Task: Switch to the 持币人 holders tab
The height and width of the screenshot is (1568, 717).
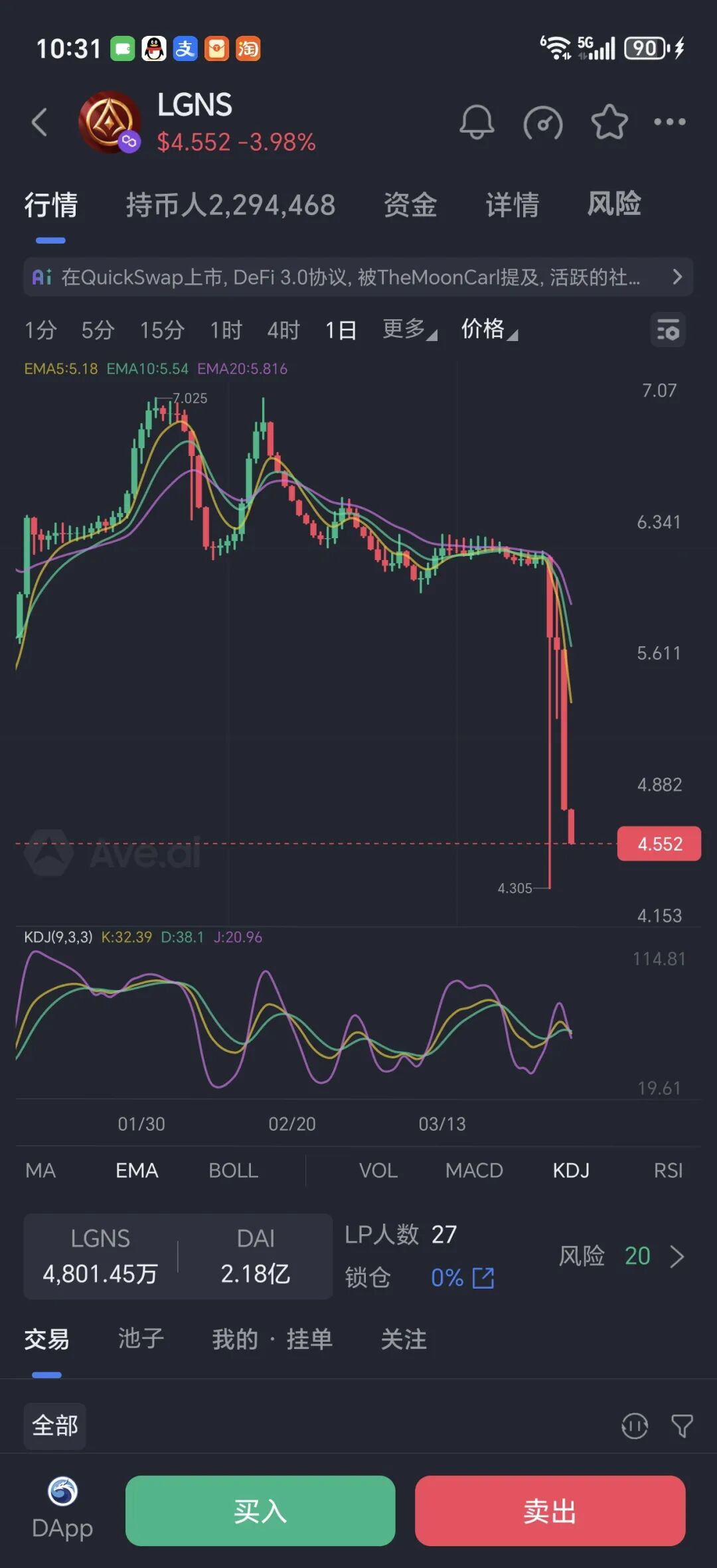Action: [230, 205]
